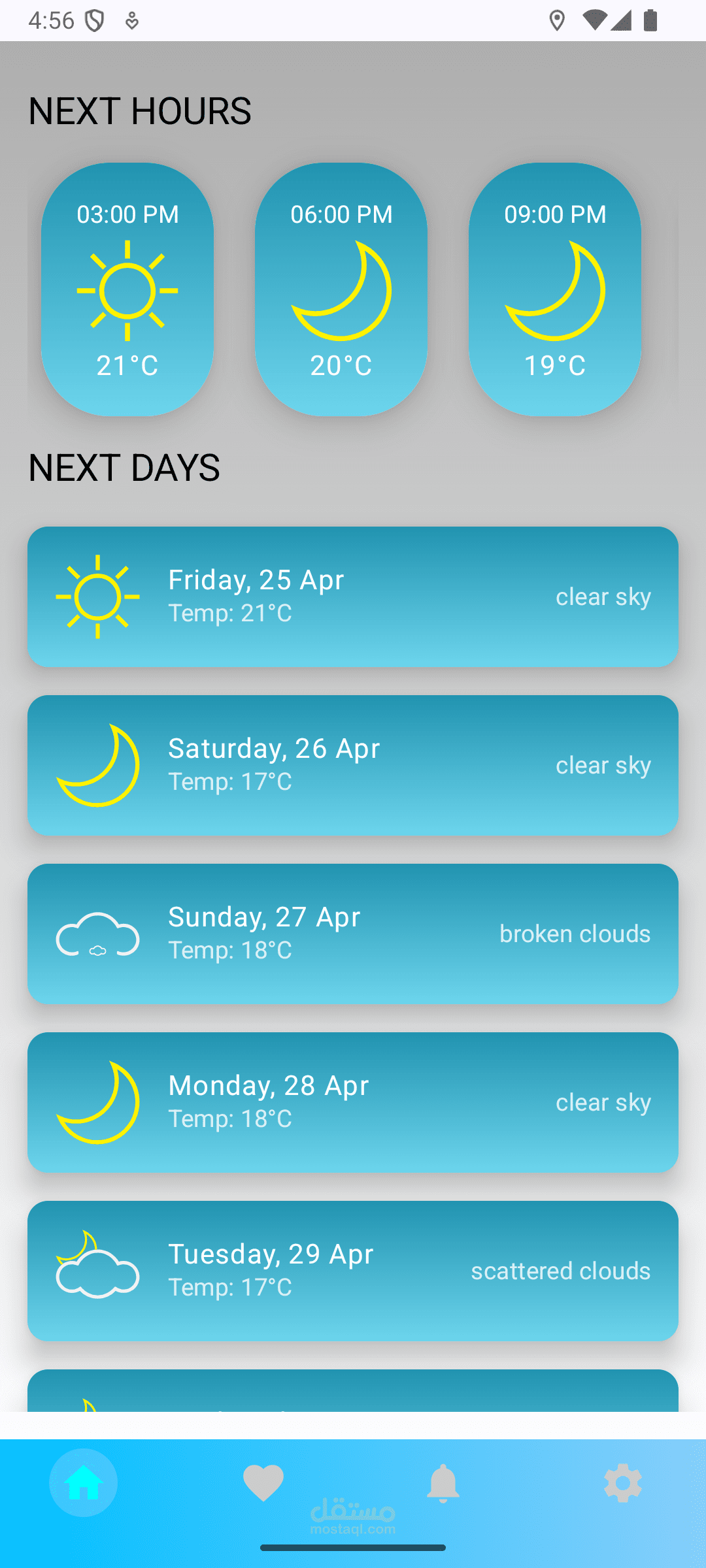View the Tuesday, 29 Apr scattered clouds card
The height and width of the screenshot is (1568, 706).
(353, 1271)
